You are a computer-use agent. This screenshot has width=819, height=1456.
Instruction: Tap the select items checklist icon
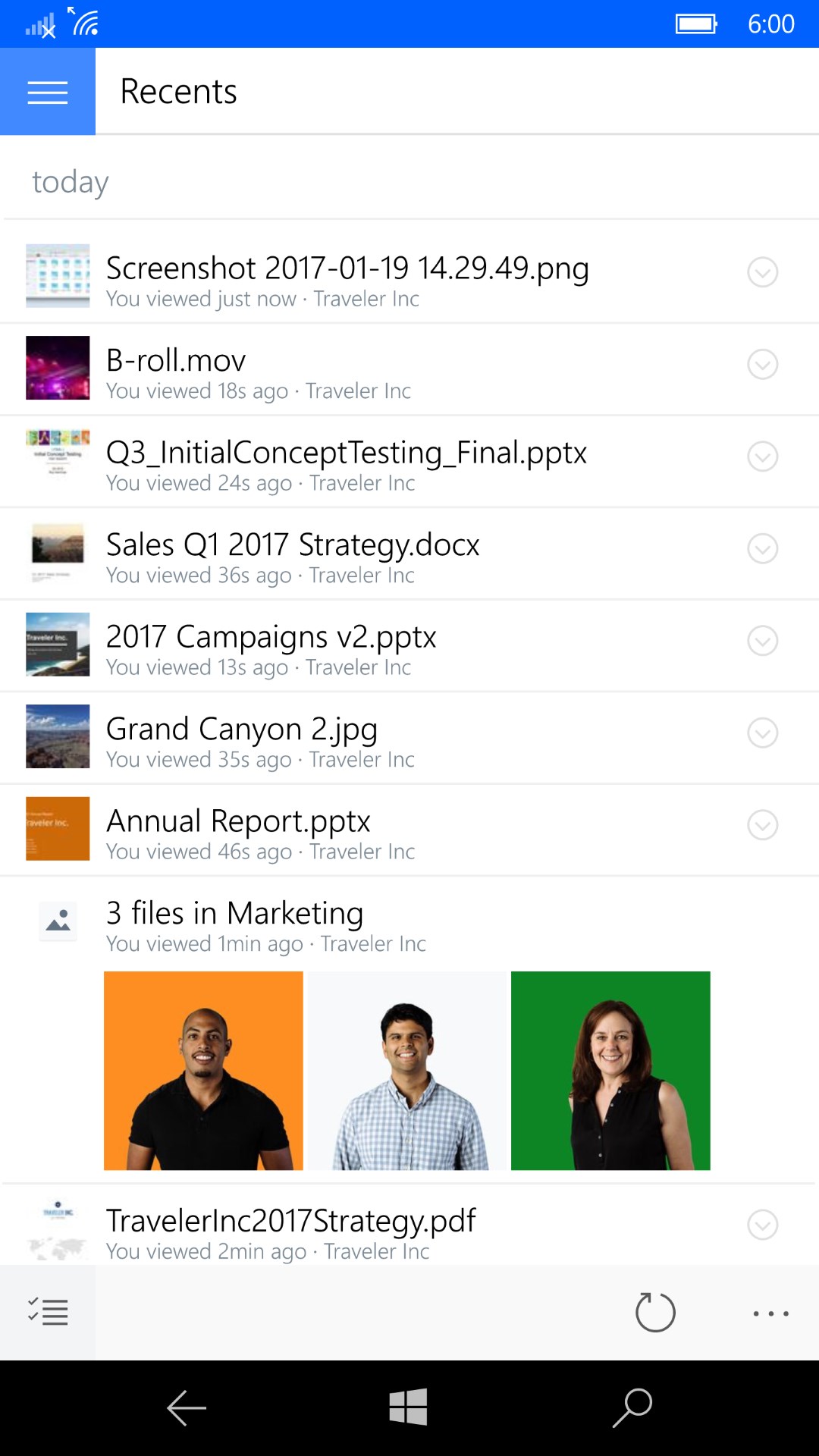click(x=48, y=1312)
